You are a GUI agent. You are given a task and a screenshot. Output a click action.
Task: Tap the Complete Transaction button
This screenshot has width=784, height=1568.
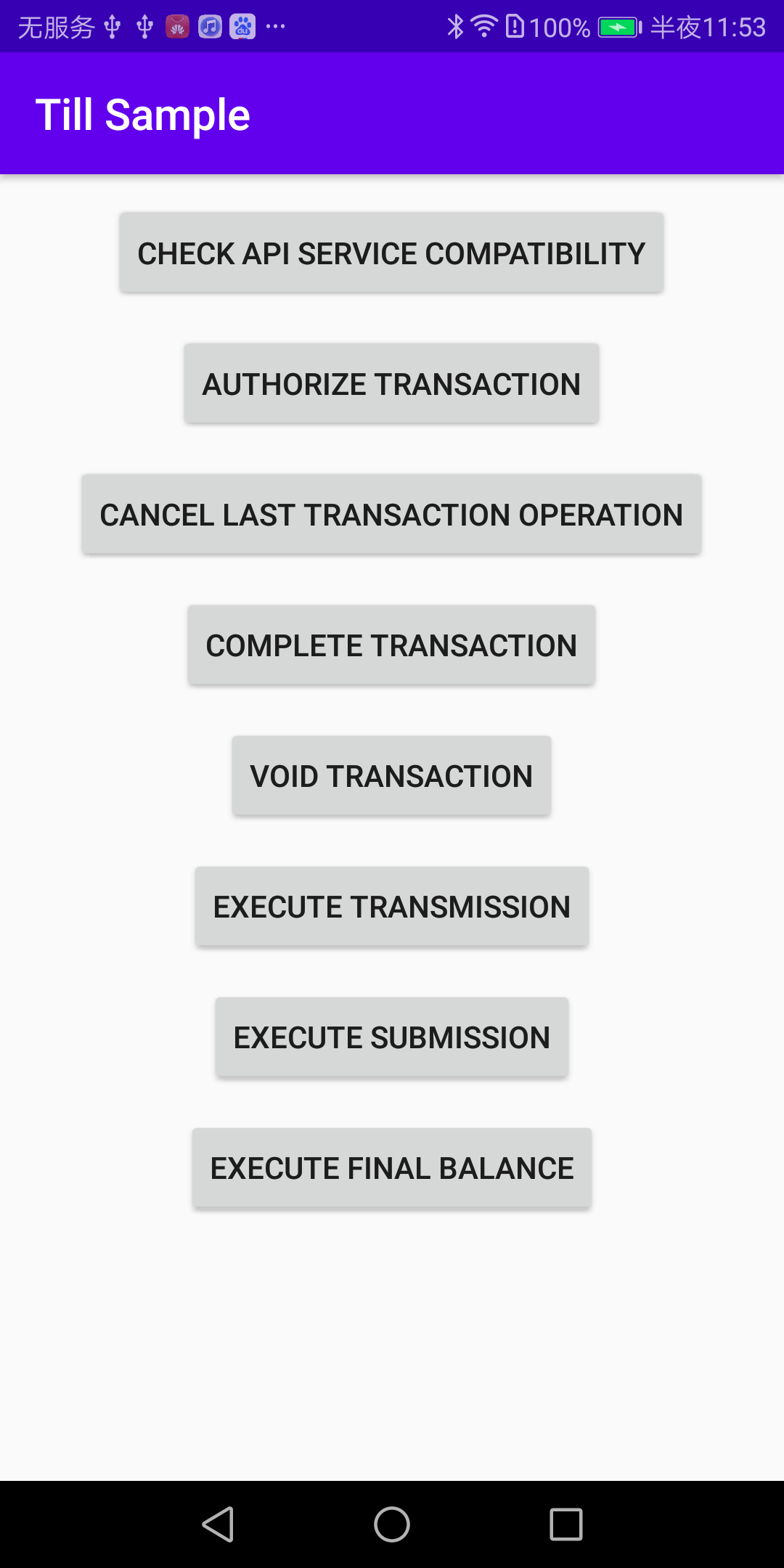(391, 645)
